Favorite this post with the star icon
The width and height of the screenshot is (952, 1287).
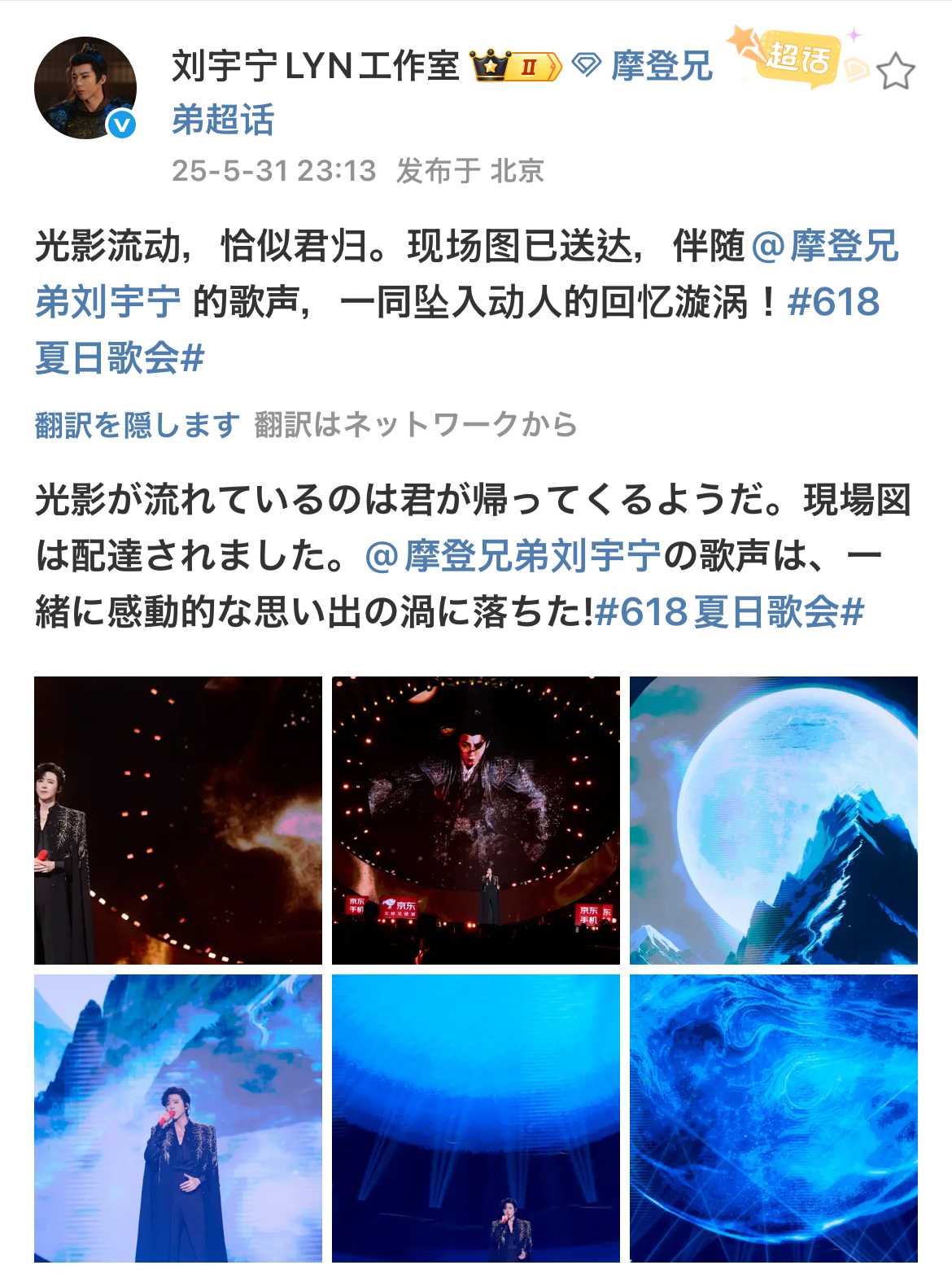pyautogui.click(x=896, y=72)
